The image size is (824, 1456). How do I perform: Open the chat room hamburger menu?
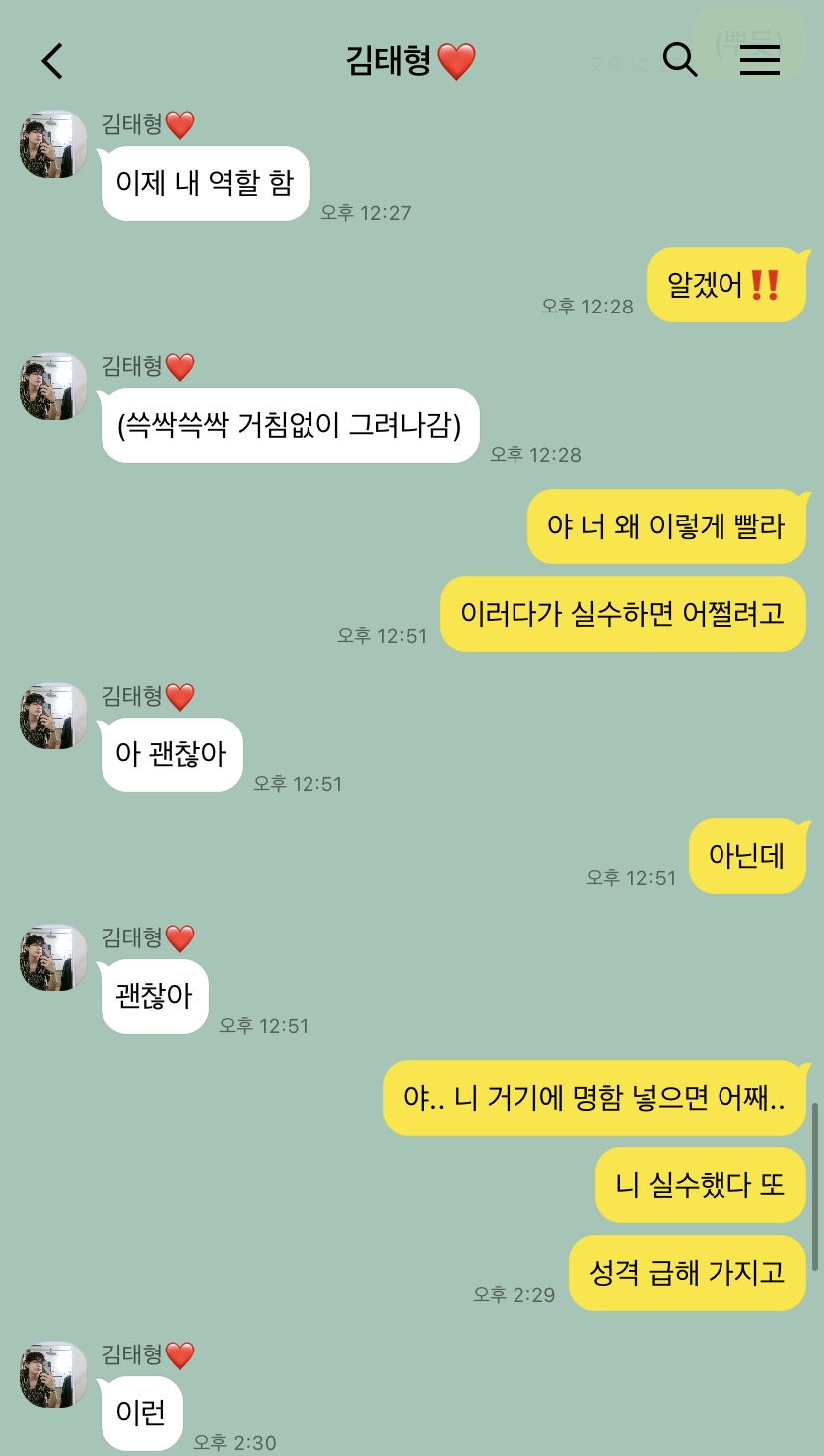pyautogui.click(x=760, y=60)
